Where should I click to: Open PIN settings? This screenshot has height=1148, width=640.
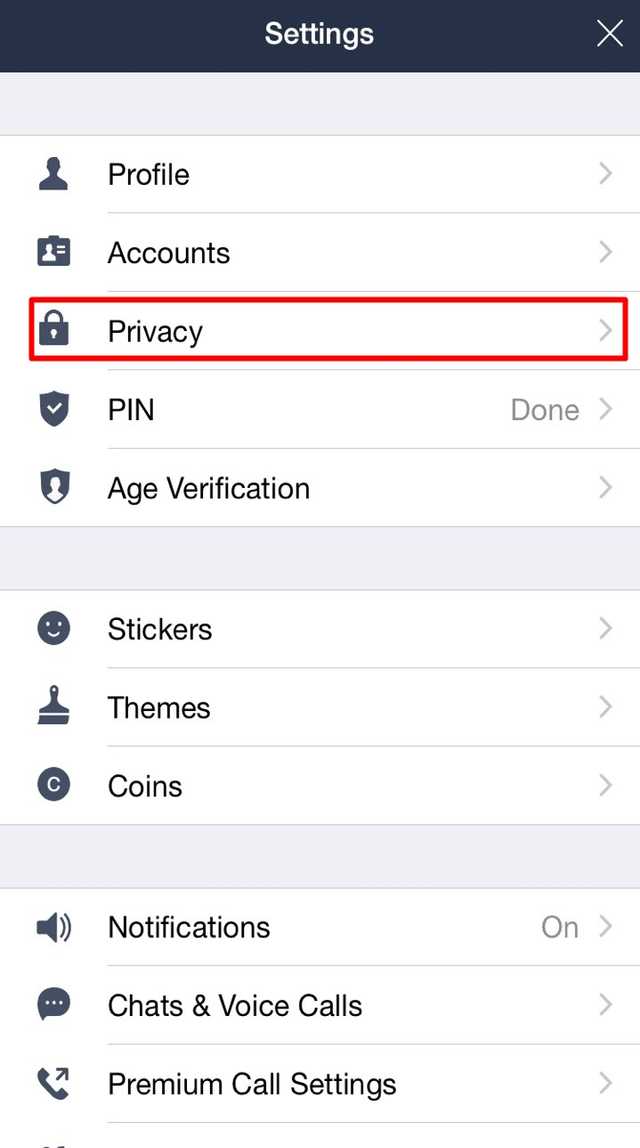(320, 409)
